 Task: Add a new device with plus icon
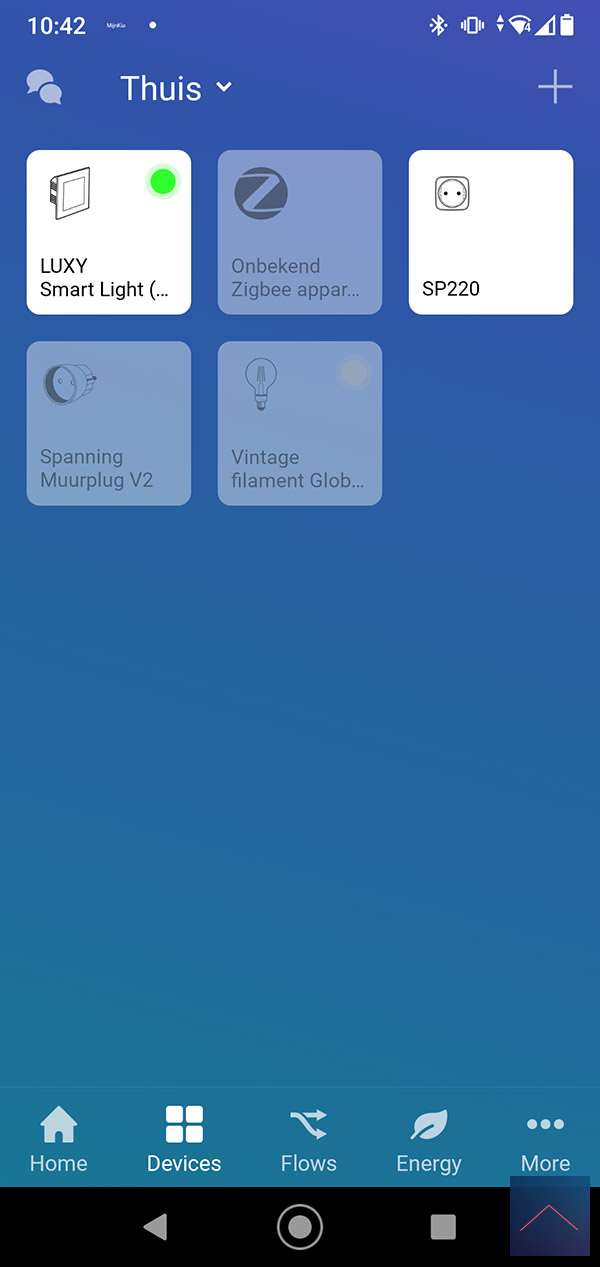click(x=555, y=88)
